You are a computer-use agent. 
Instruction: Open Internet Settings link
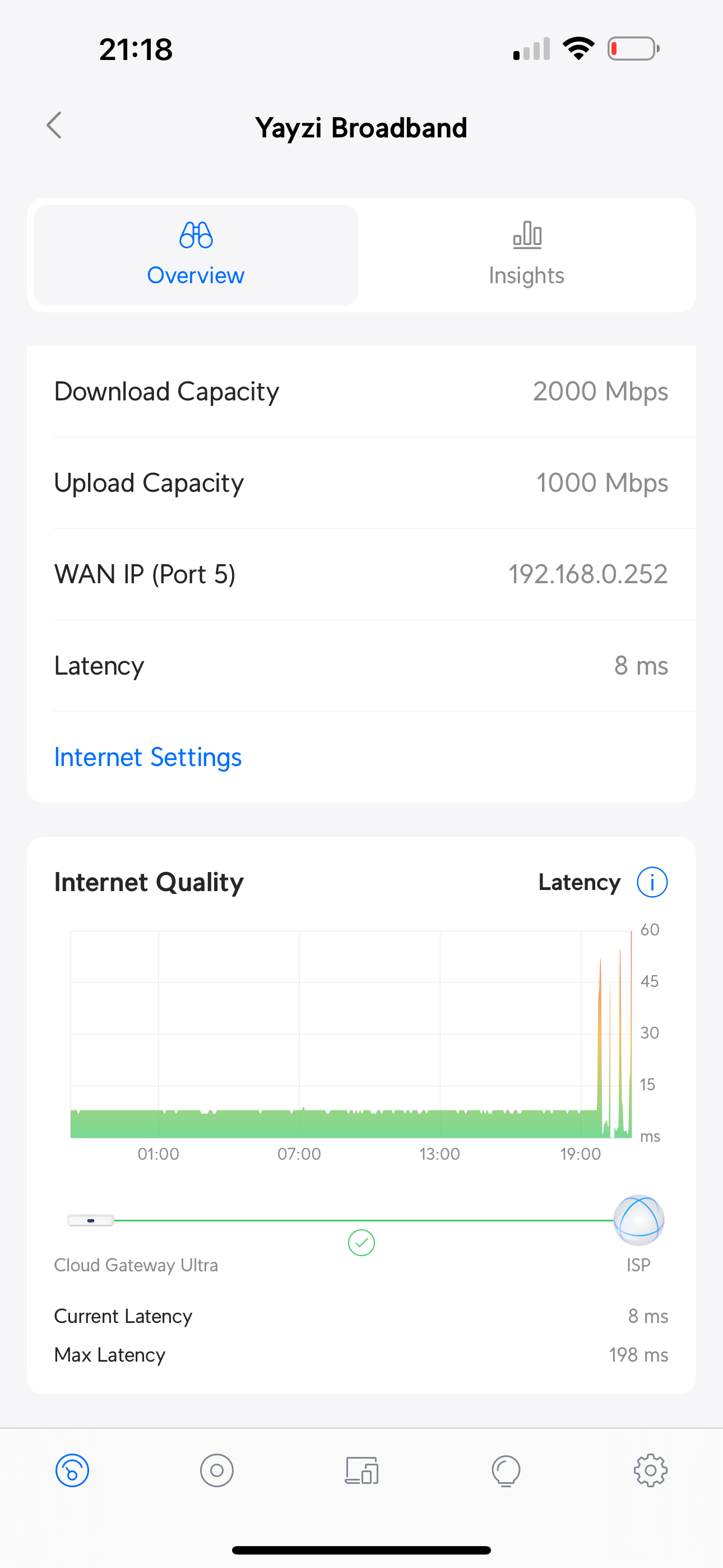(148, 757)
